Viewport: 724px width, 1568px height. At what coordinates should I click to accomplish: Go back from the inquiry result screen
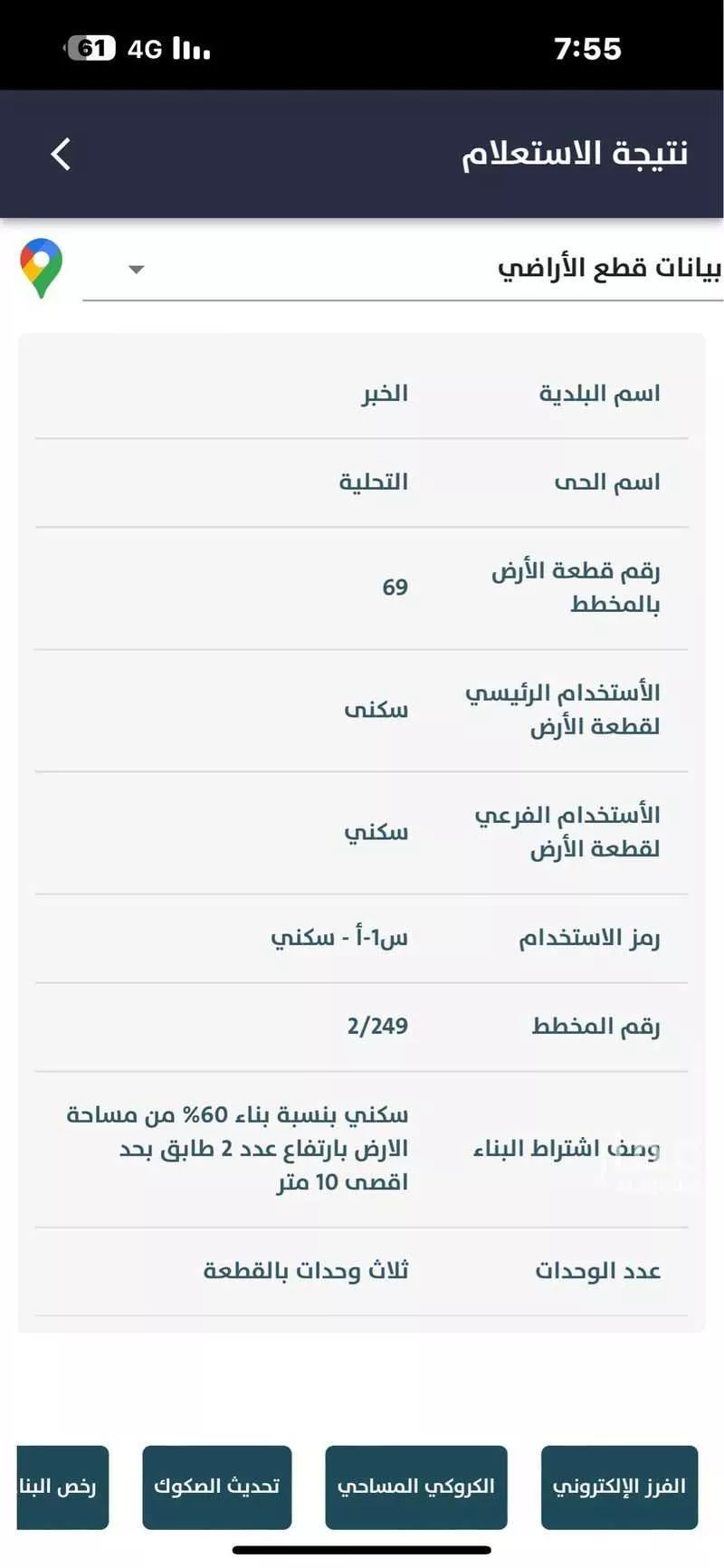pos(61,154)
